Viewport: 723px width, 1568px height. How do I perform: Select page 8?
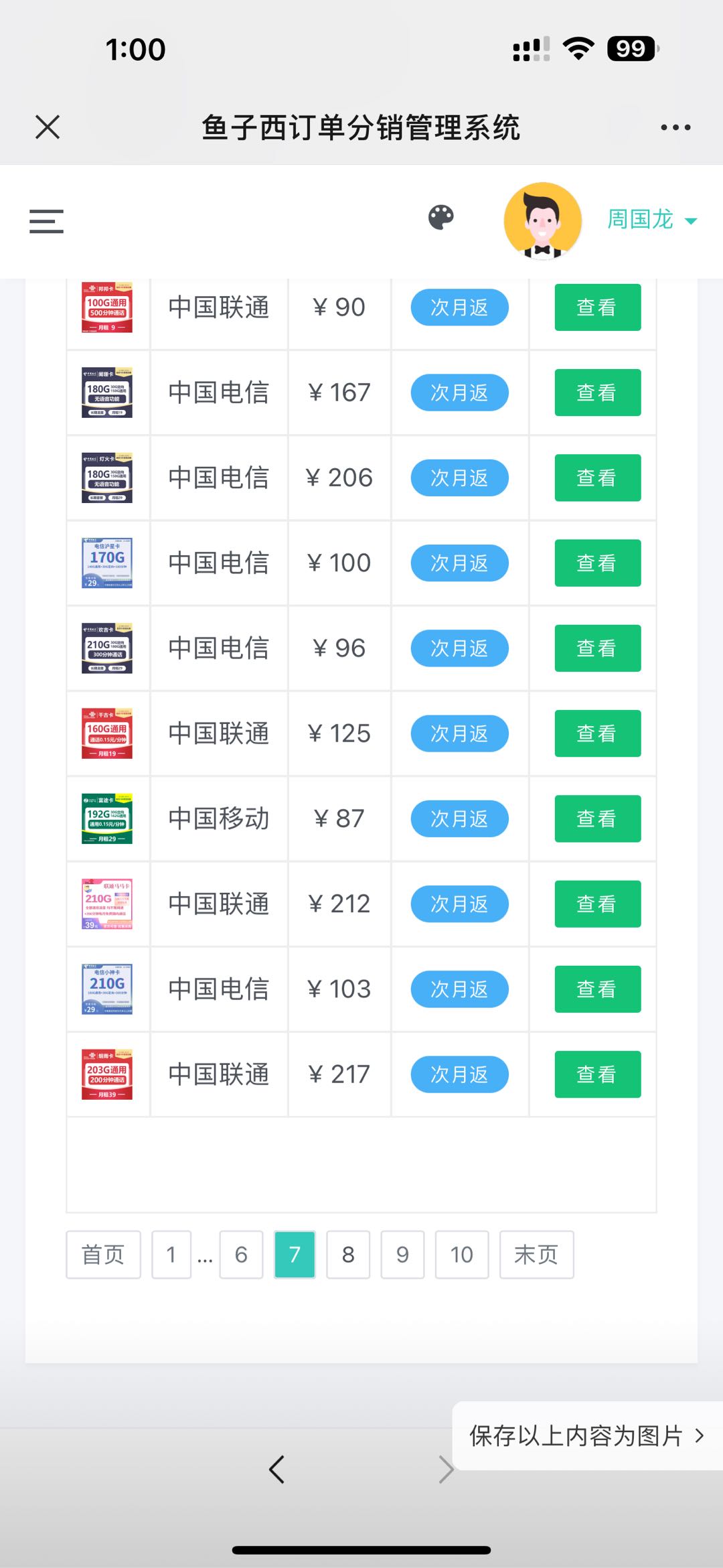click(x=348, y=1255)
